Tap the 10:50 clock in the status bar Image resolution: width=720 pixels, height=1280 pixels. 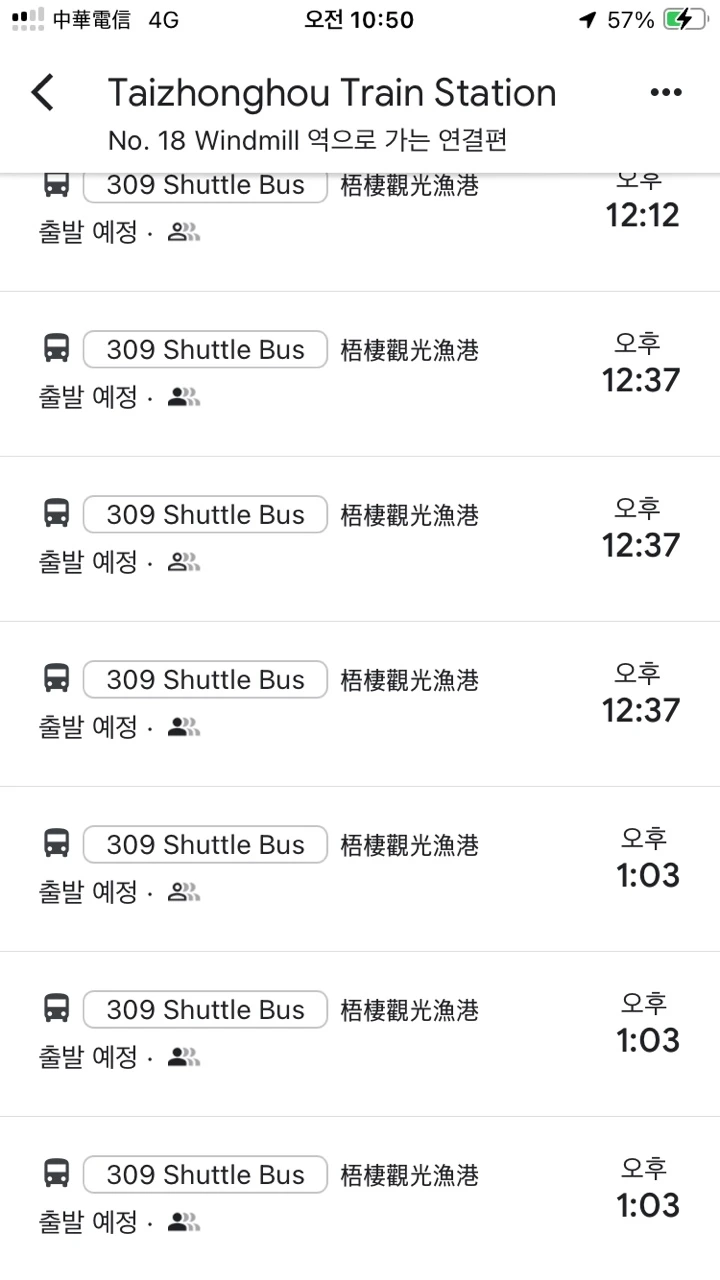[358, 19]
